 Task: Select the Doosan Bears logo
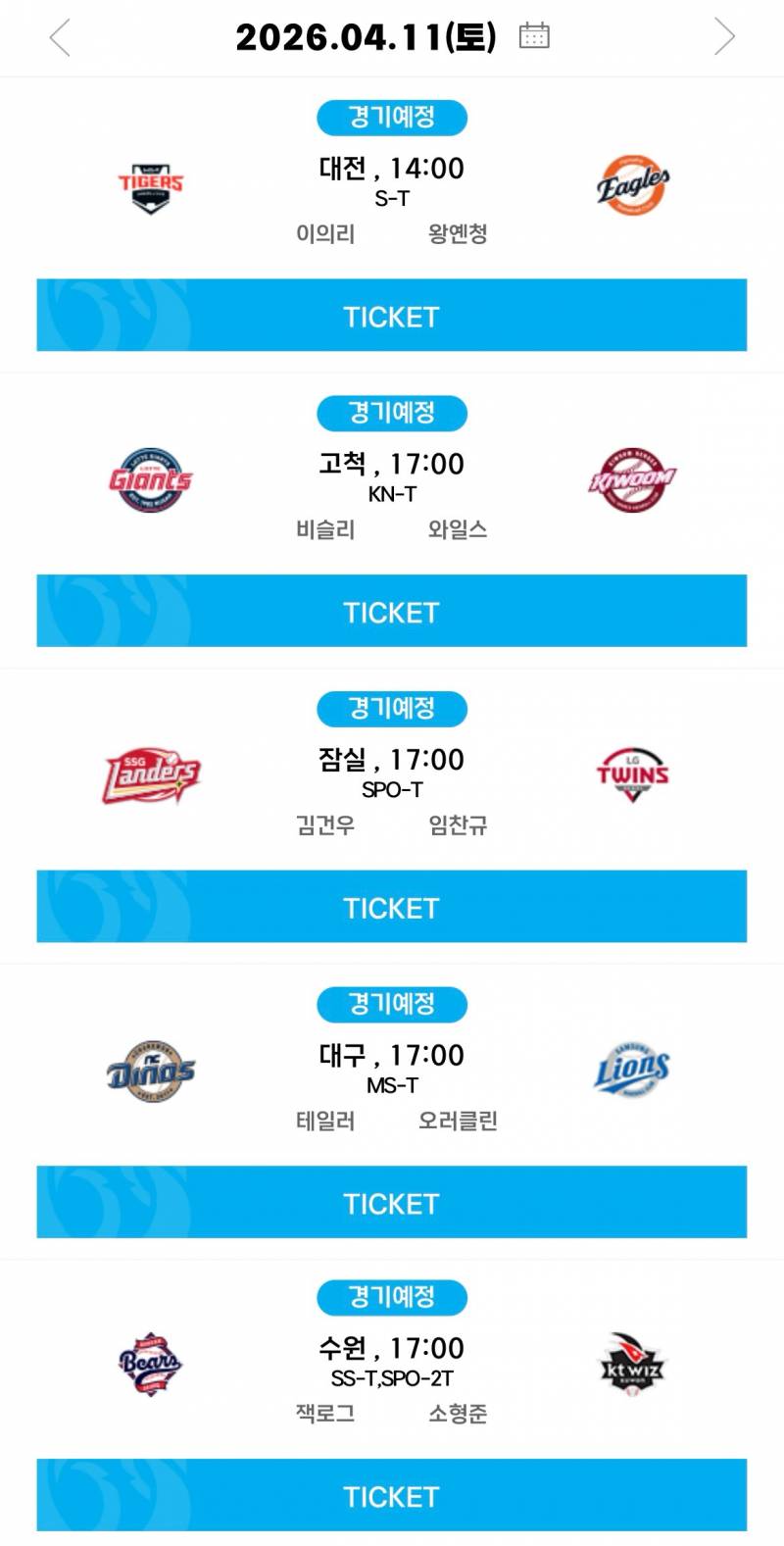[x=151, y=1363]
